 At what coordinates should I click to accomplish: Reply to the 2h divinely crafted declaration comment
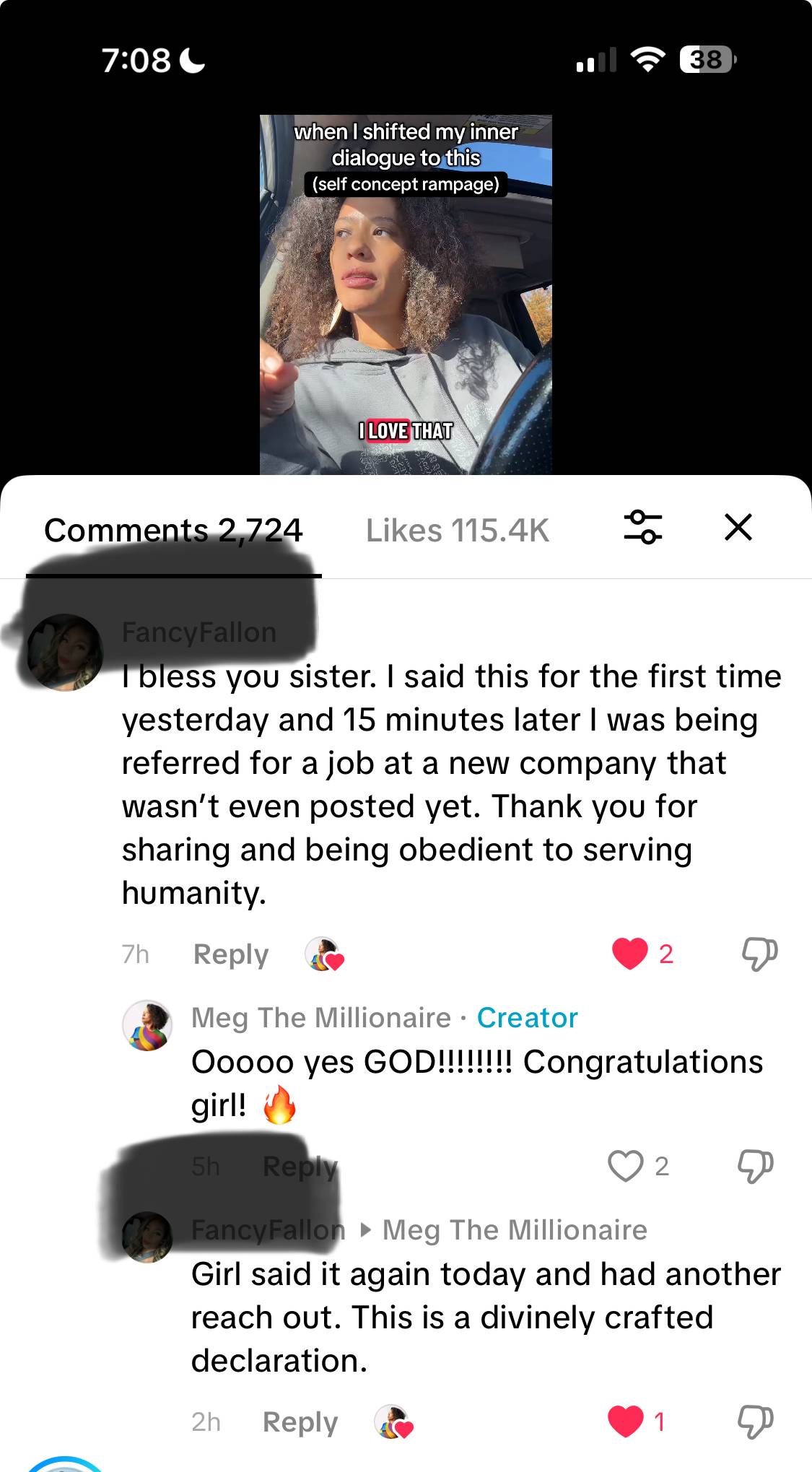coord(300,1422)
